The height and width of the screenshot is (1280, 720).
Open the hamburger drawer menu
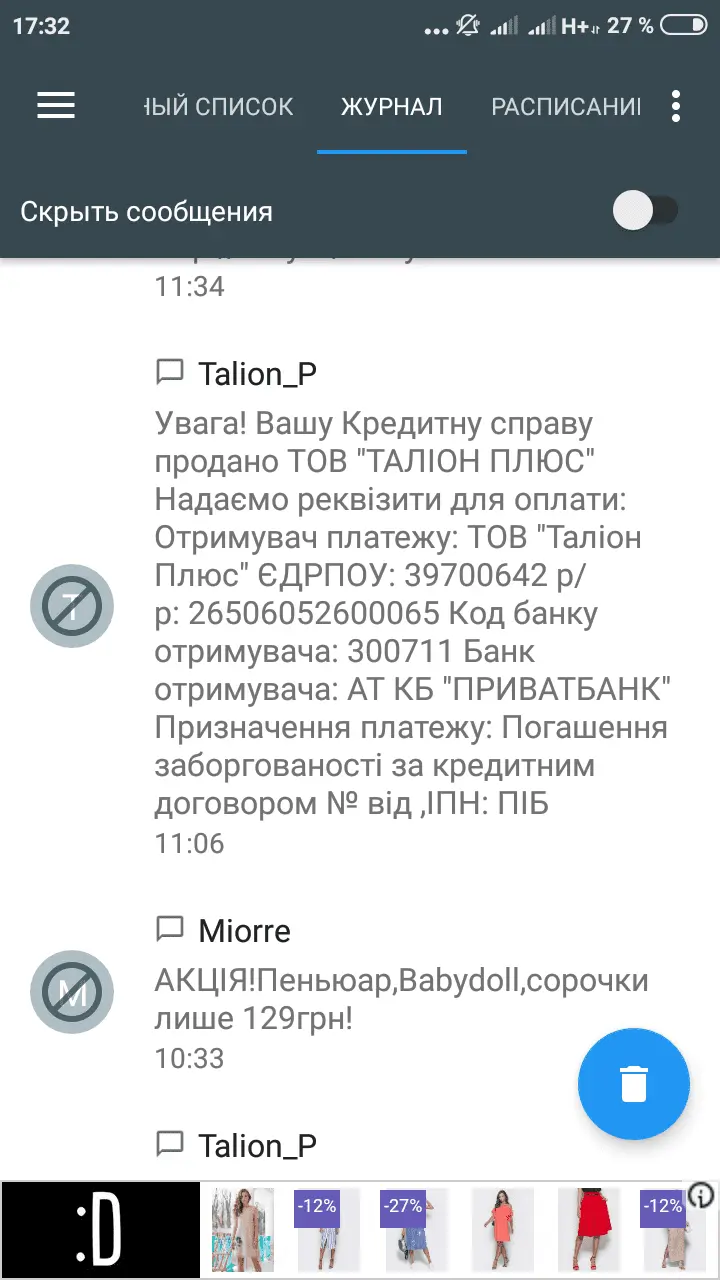[x=56, y=105]
